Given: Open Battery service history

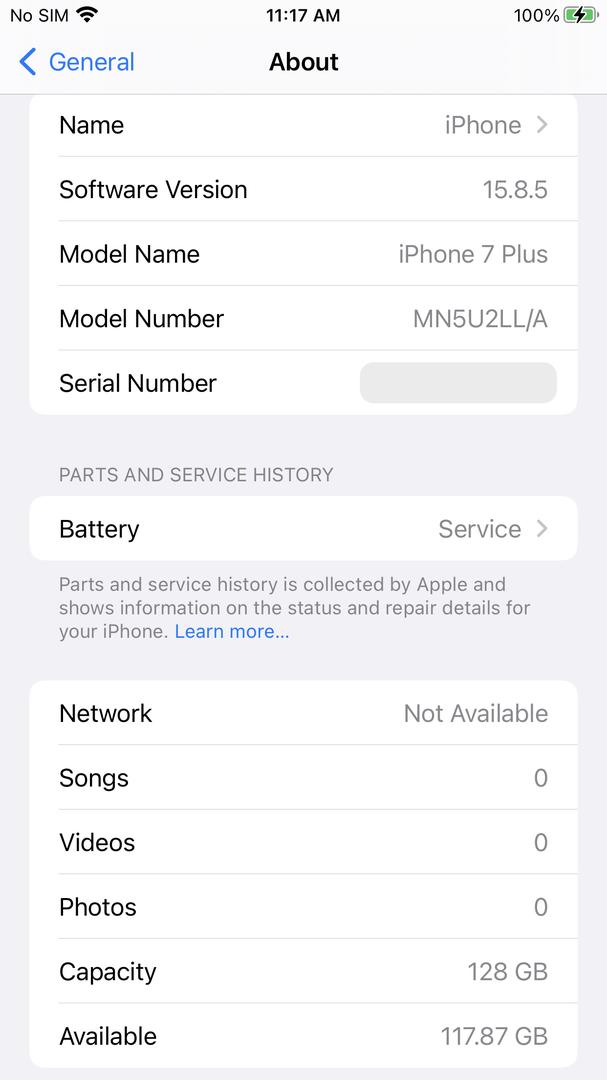Looking at the screenshot, I should [303, 529].
